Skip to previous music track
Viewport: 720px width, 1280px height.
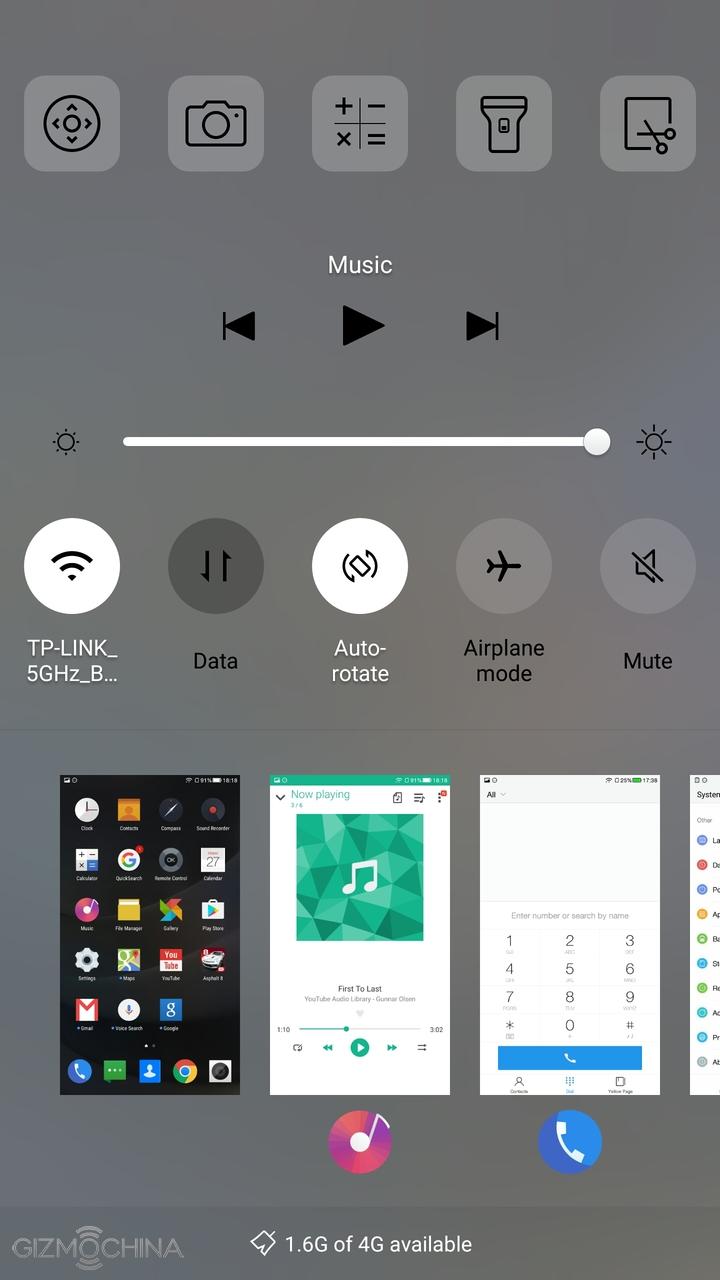click(x=239, y=326)
